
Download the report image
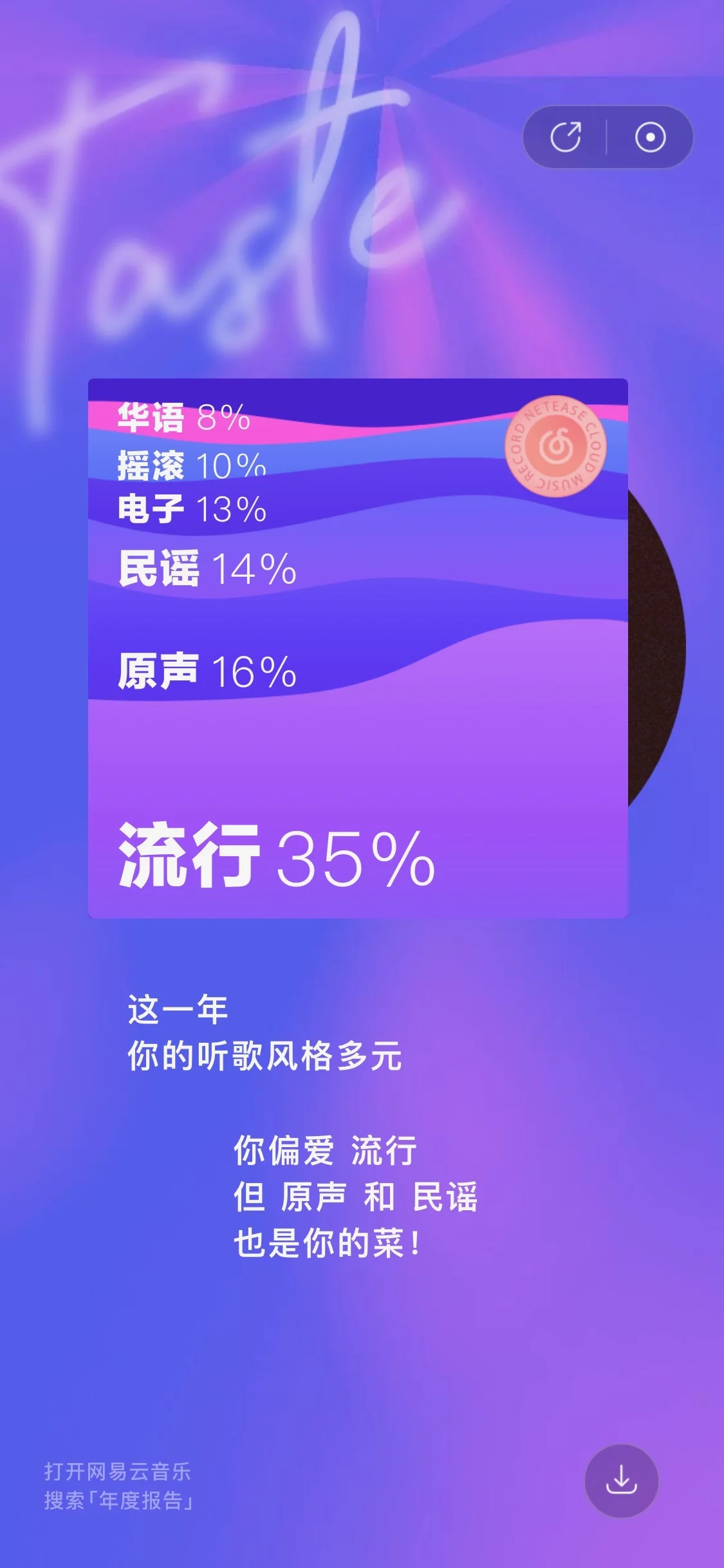pyautogui.click(x=621, y=1480)
